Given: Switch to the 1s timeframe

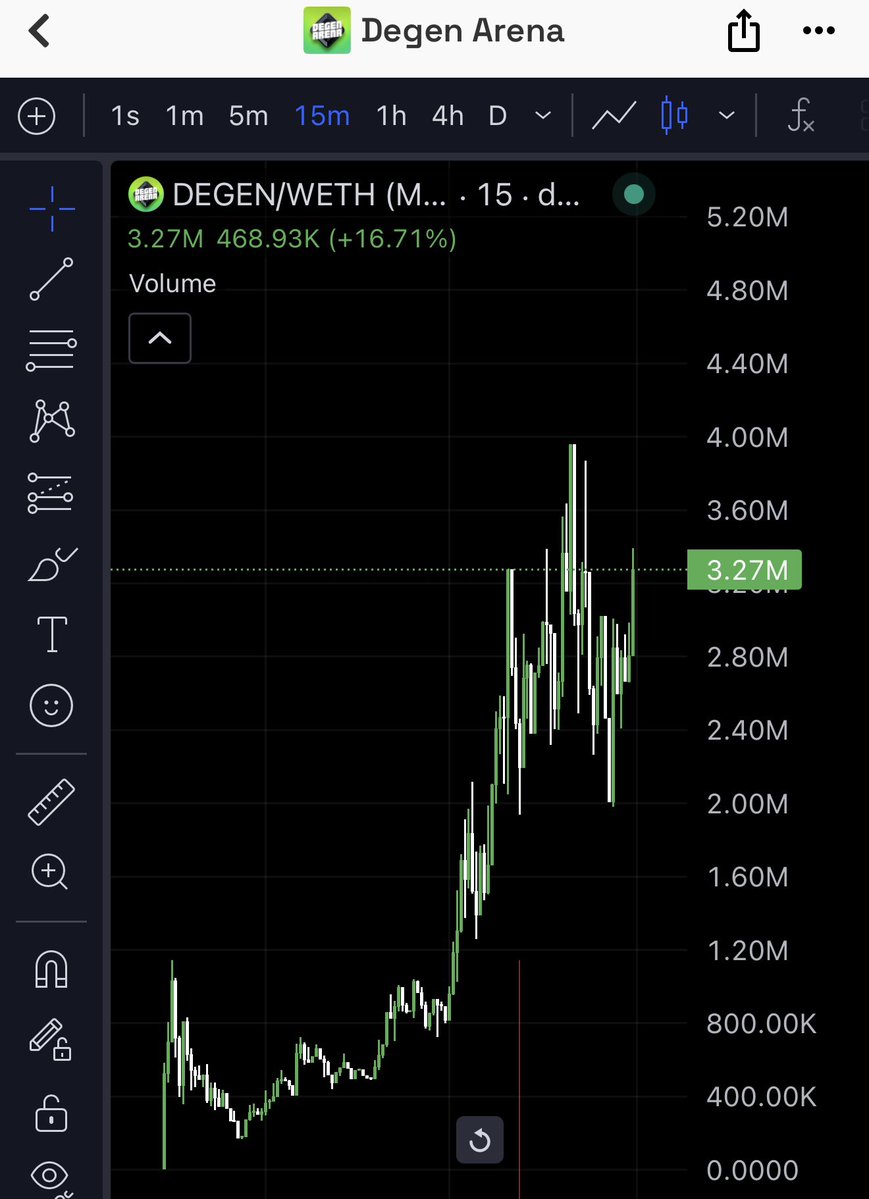Looking at the screenshot, I should pyautogui.click(x=125, y=117).
